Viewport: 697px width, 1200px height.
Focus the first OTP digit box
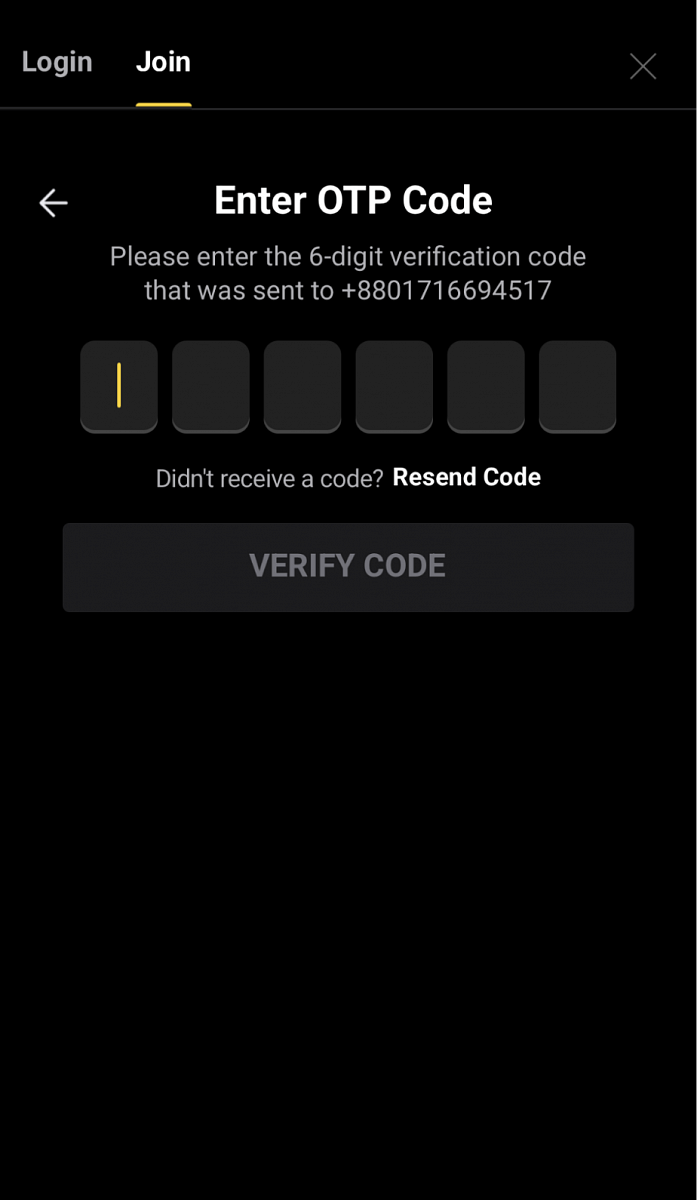coord(119,386)
